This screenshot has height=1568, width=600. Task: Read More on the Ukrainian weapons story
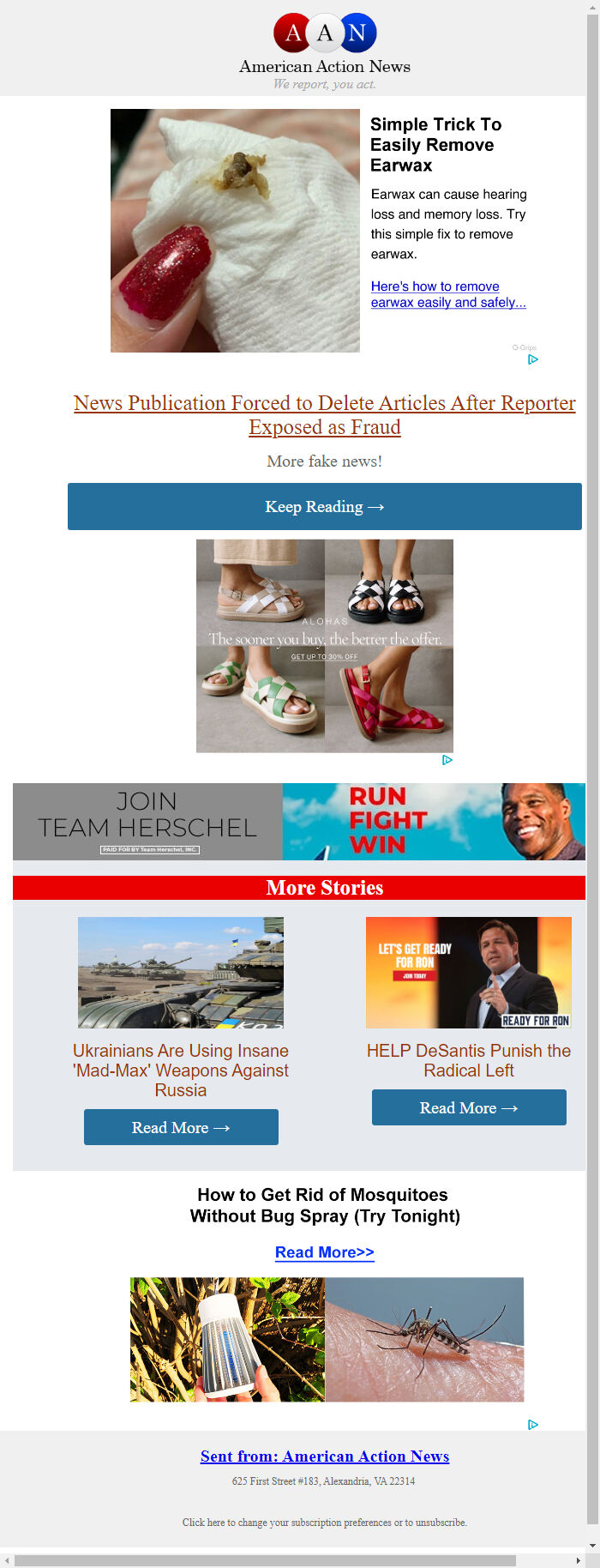(181, 1127)
